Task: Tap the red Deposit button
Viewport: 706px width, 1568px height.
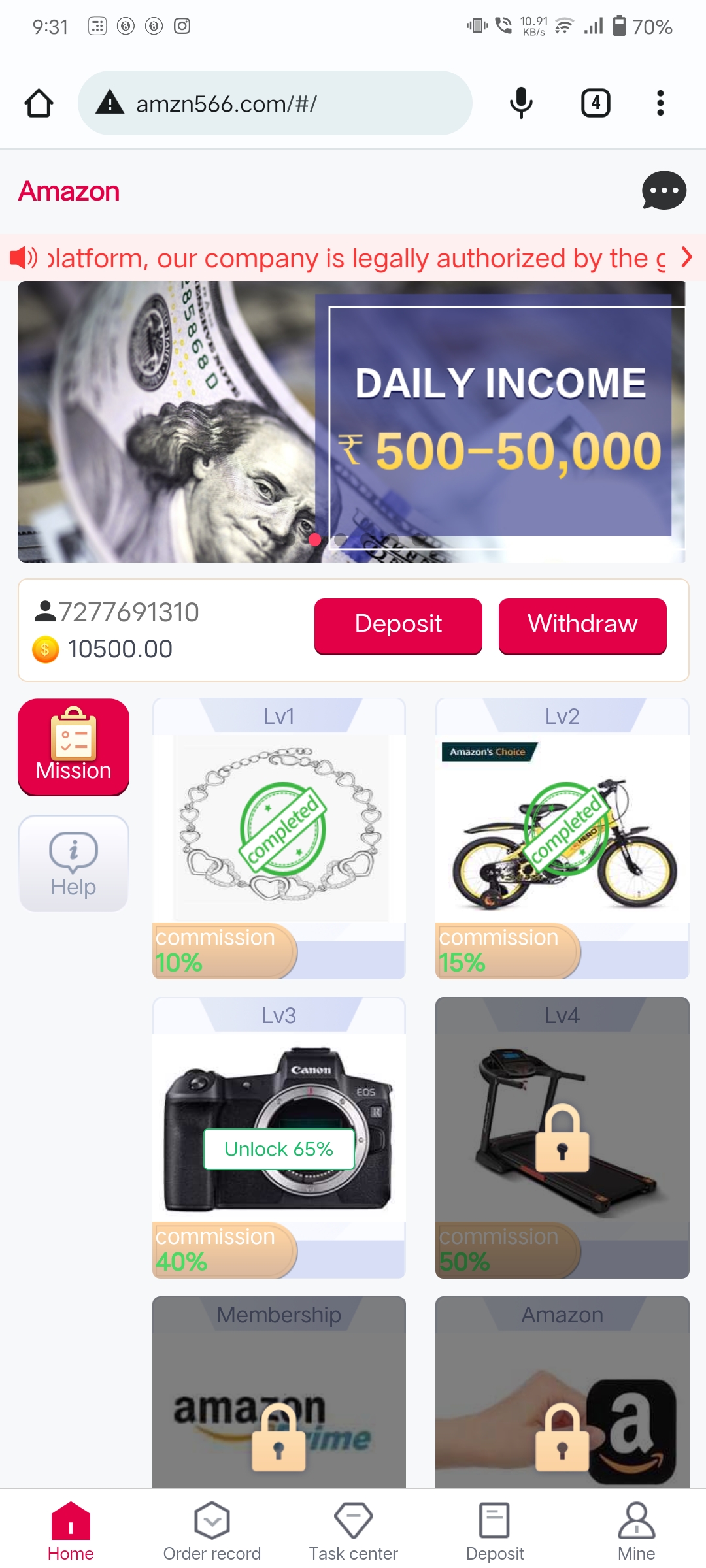Action: click(x=398, y=625)
